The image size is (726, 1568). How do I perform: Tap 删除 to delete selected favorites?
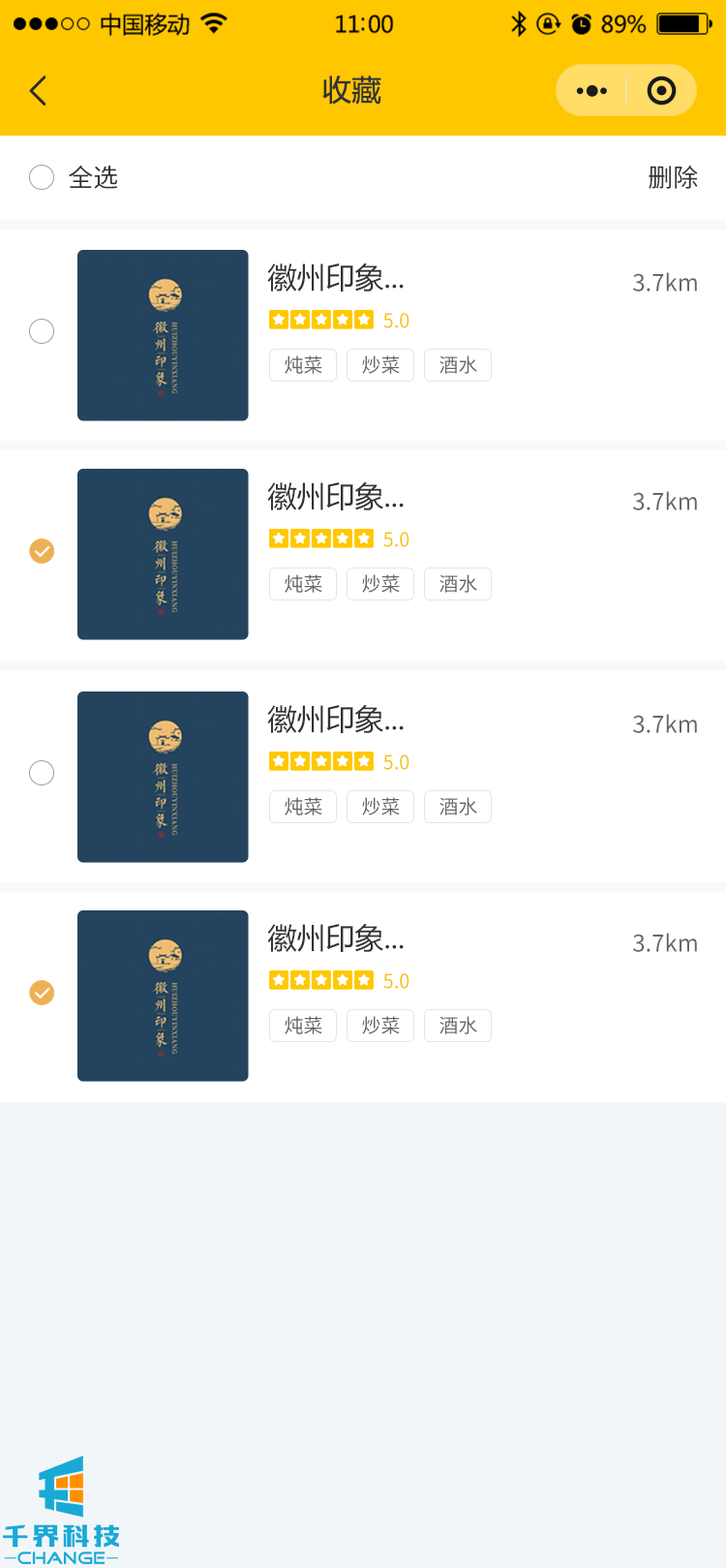[x=673, y=177]
